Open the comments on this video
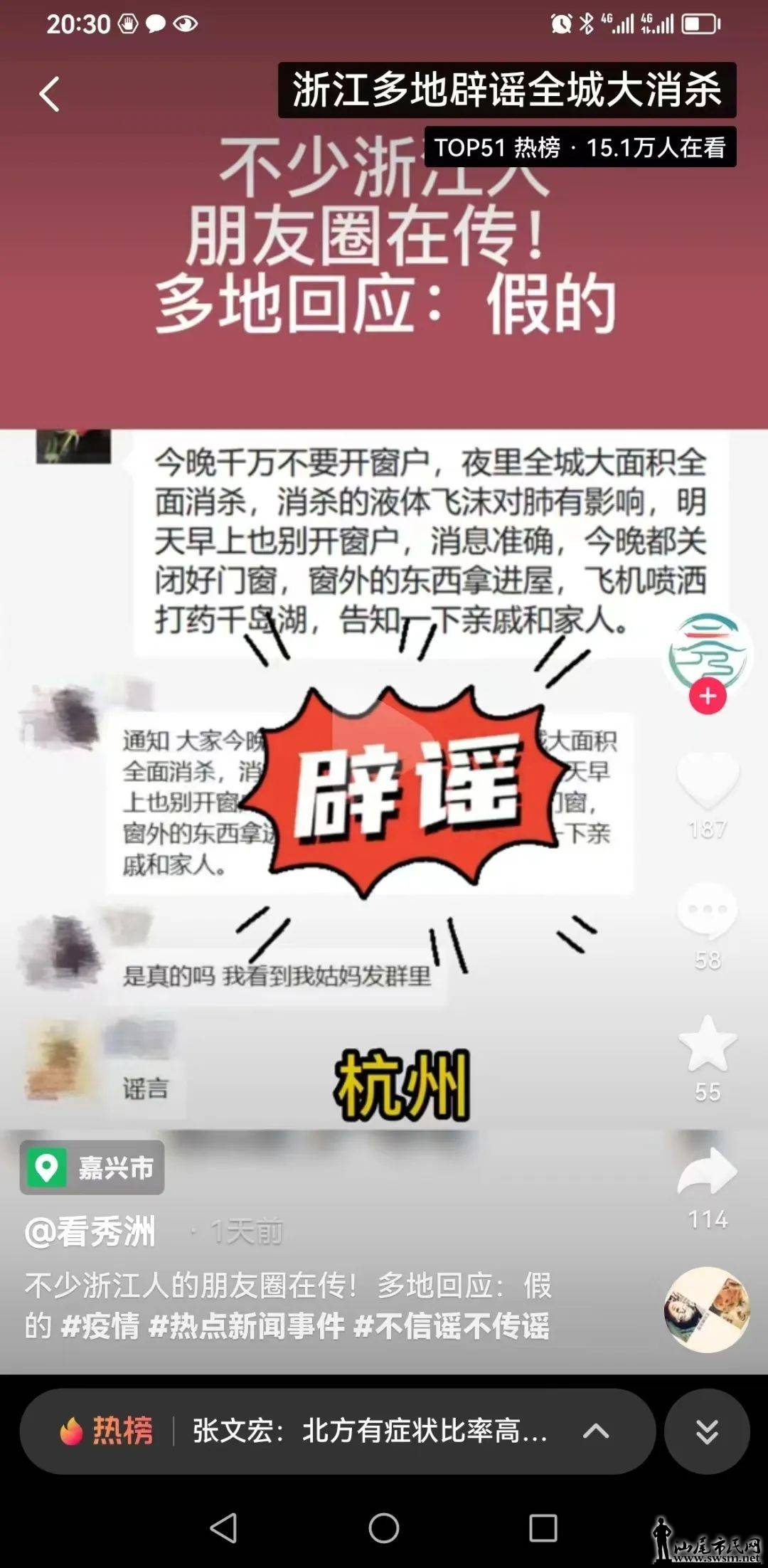The height and width of the screenshot is (1568, 768). [x=708, y=911]
